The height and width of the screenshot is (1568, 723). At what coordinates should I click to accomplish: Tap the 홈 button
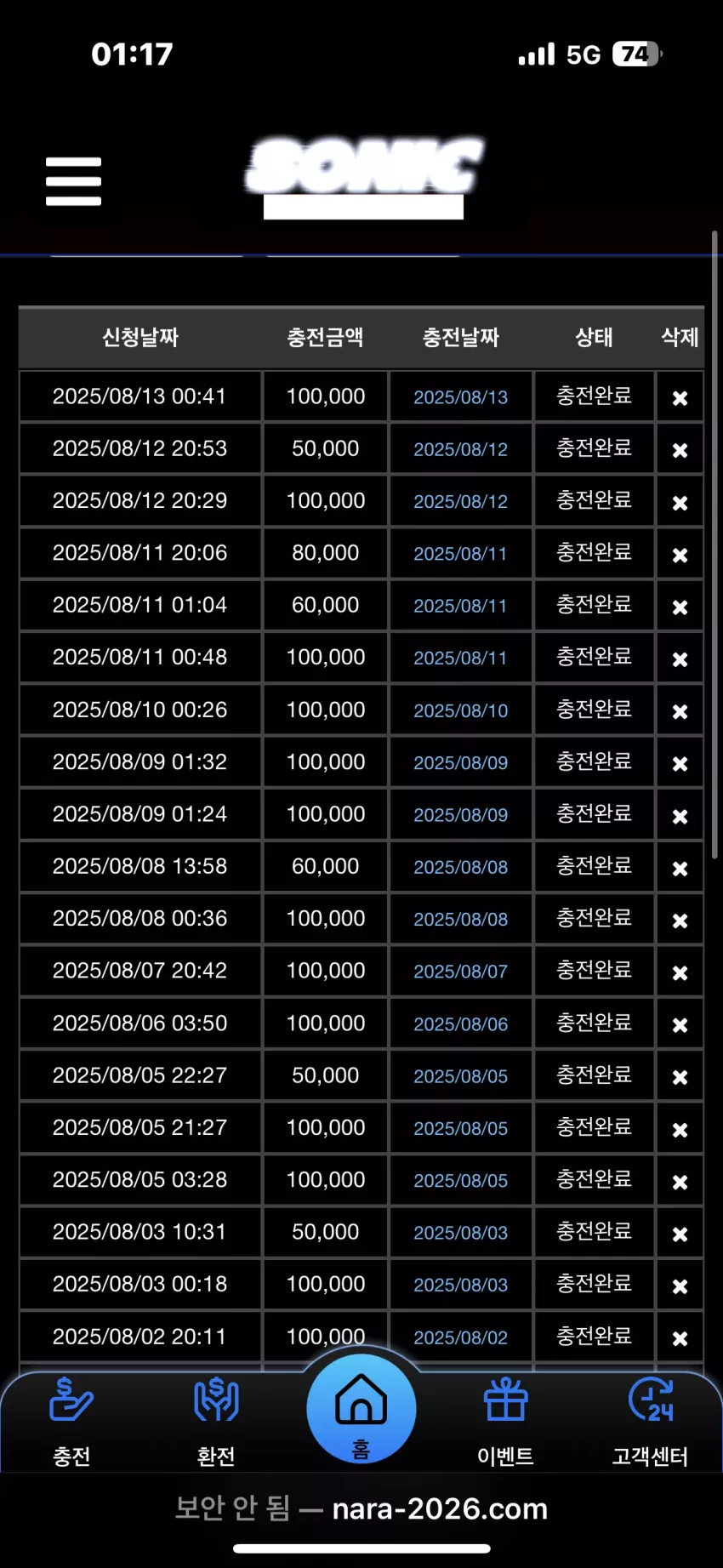tap(361, 1409)
